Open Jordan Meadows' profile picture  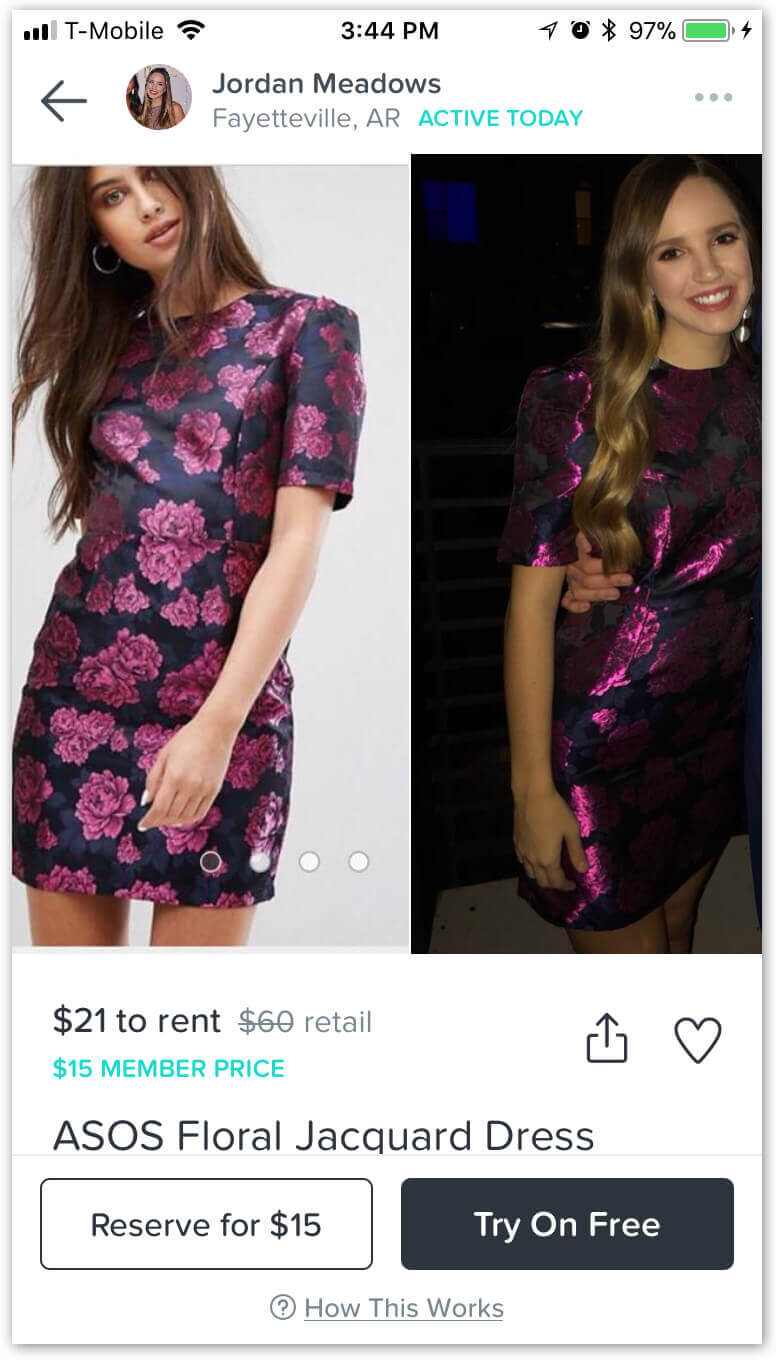tap(158, 98)
